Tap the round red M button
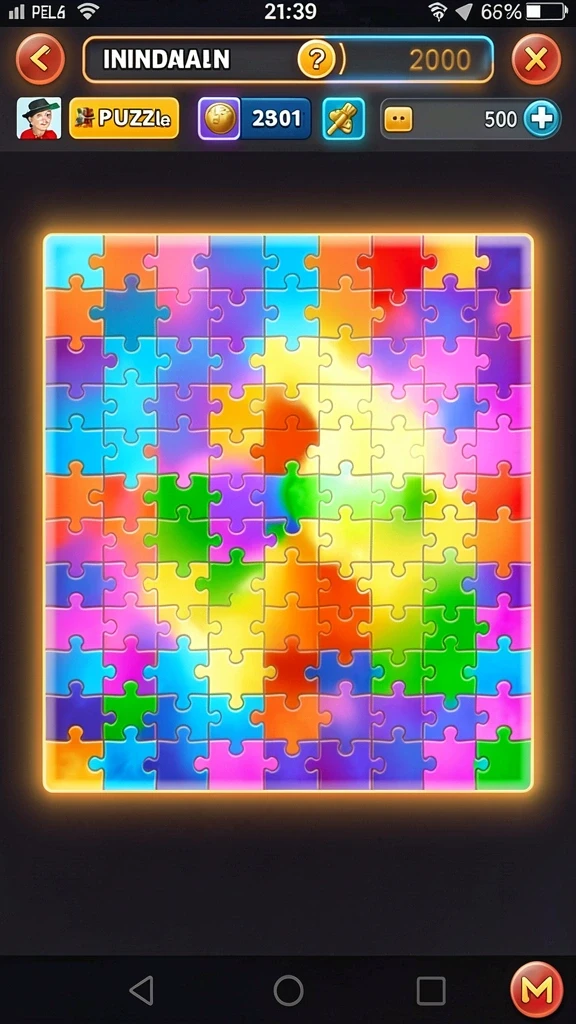This screenshot has width=576, height=1024. [536, 989]
